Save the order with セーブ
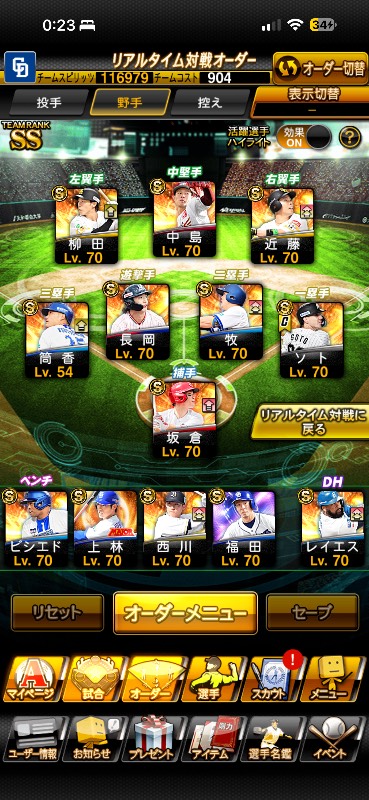The height and width of the screenshot is (800, 369). (x=312, y=613)
